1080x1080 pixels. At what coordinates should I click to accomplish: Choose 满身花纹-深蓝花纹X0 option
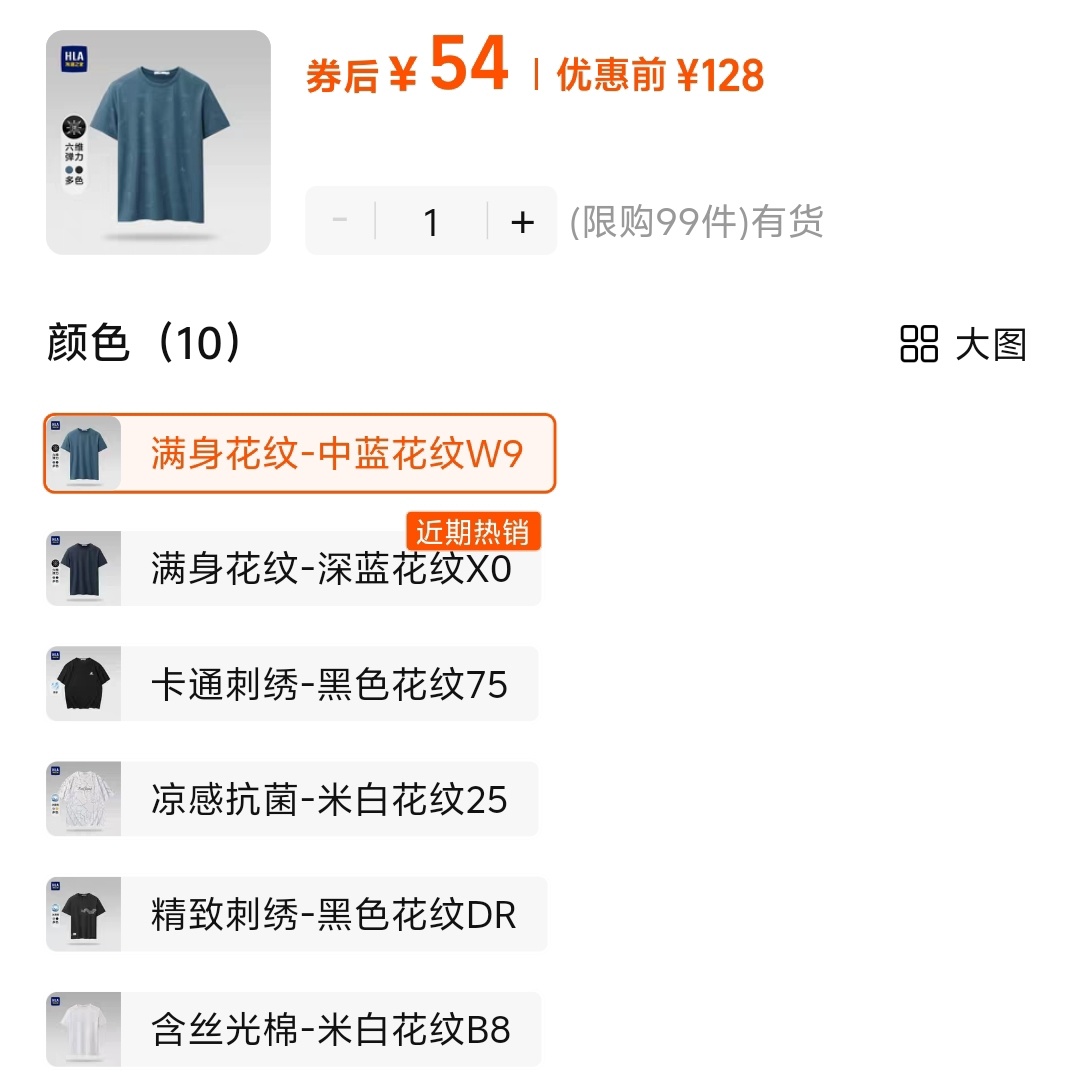click(x=295, y=569)
